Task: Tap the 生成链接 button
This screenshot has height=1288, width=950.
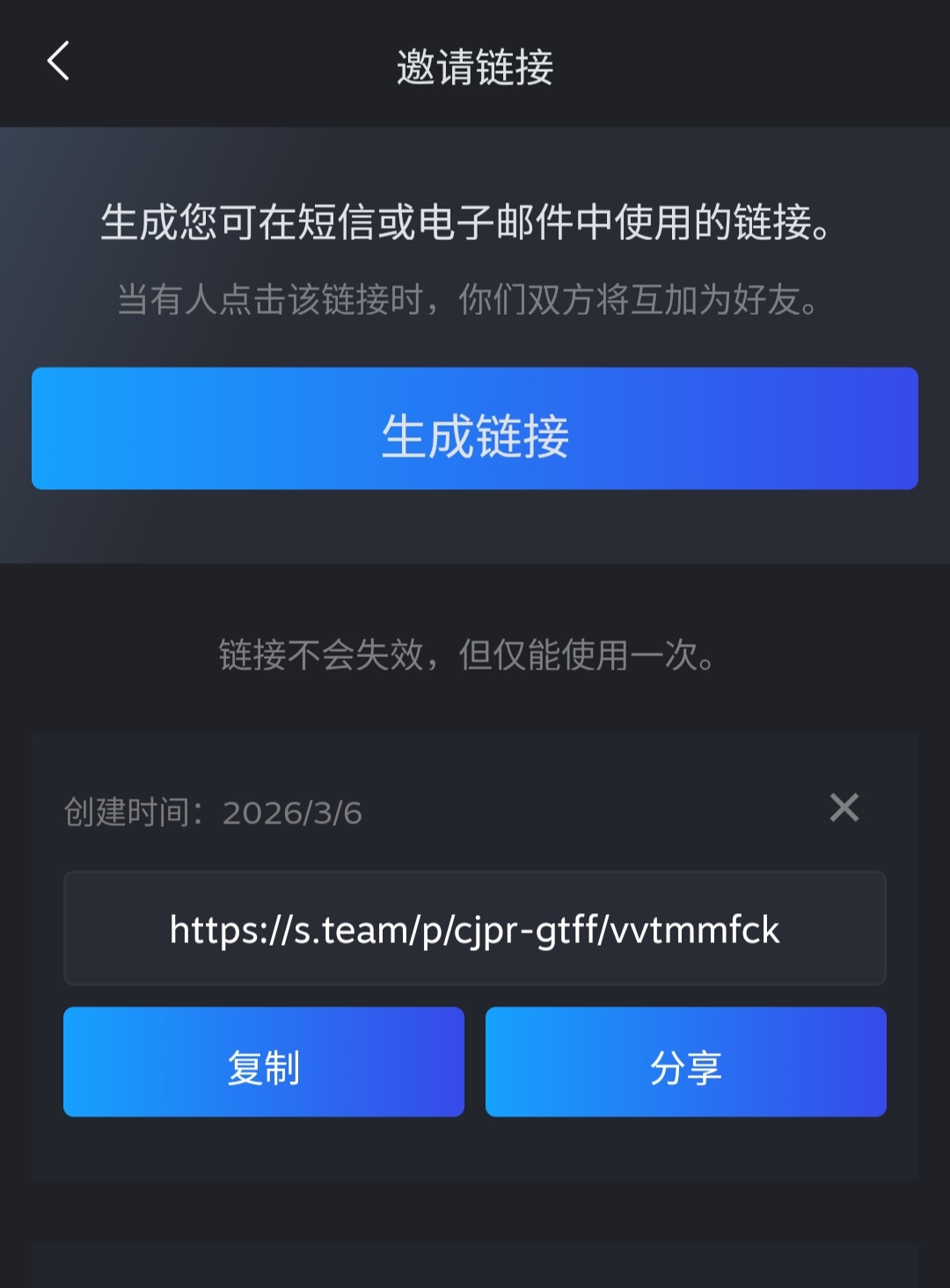Action: [475, 428]
